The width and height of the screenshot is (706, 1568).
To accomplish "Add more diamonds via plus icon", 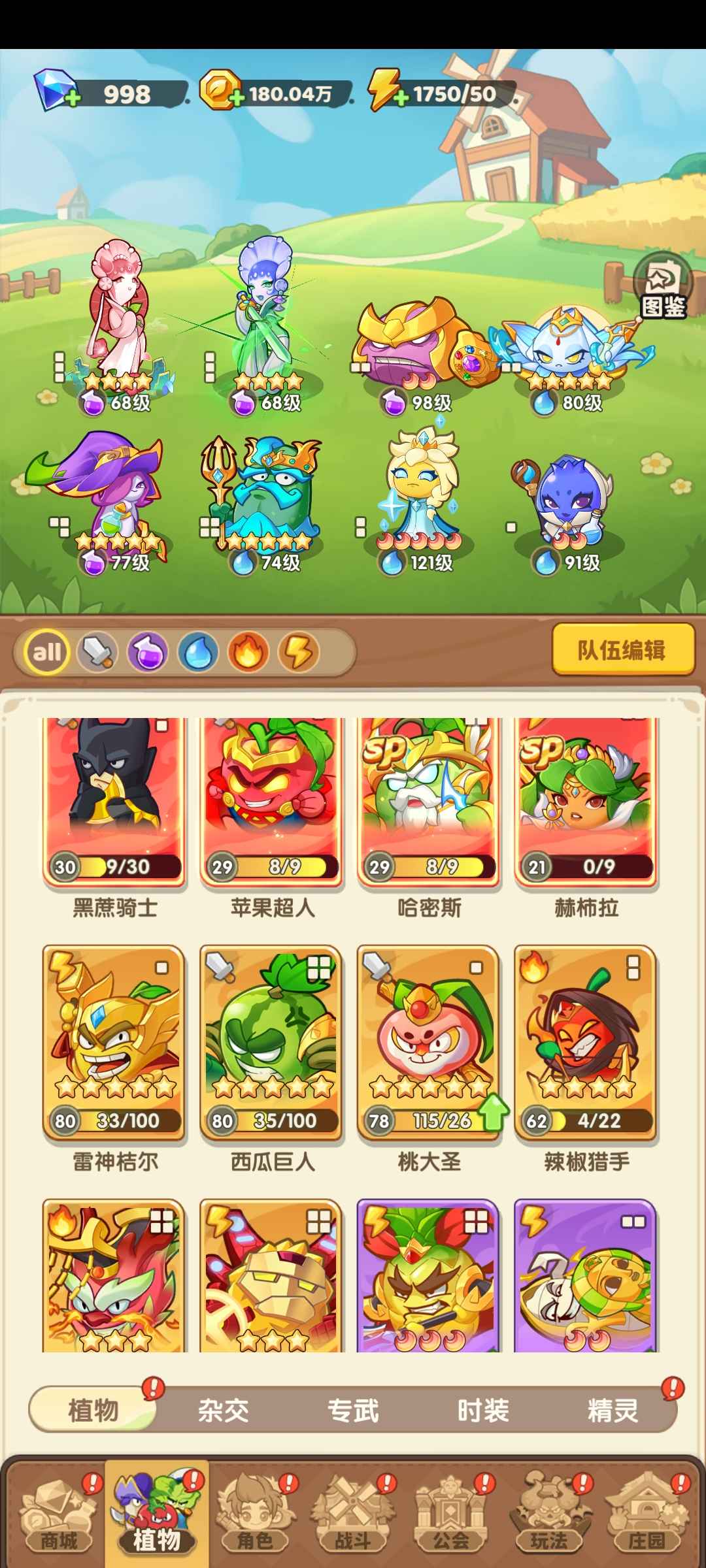I will pyautogui.click(x=72, y=99).
